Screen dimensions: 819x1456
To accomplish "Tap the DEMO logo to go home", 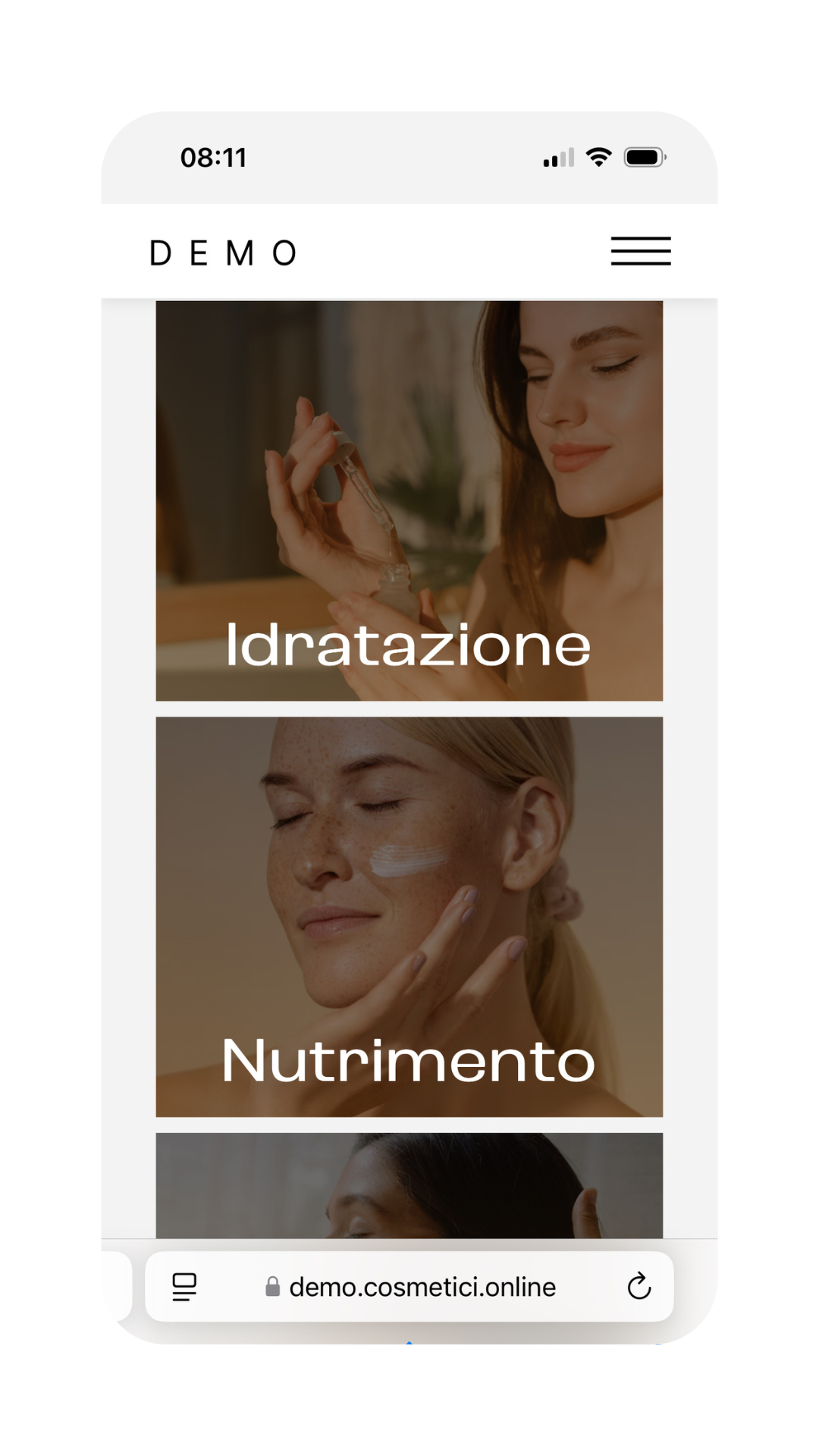I will point(223,253).
